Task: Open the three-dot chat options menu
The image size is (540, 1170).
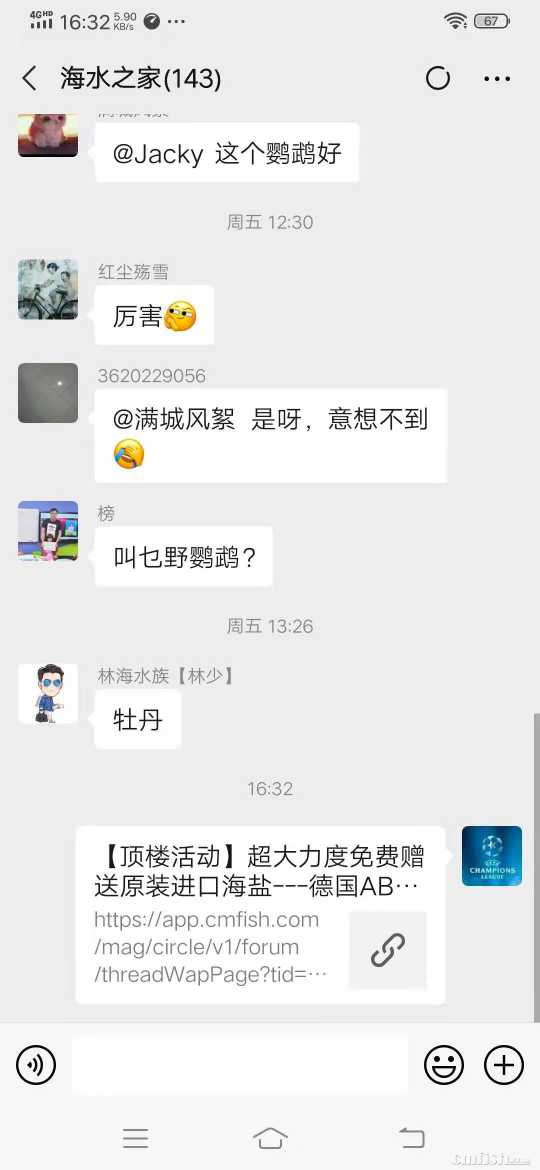Action: click(497, 78)
